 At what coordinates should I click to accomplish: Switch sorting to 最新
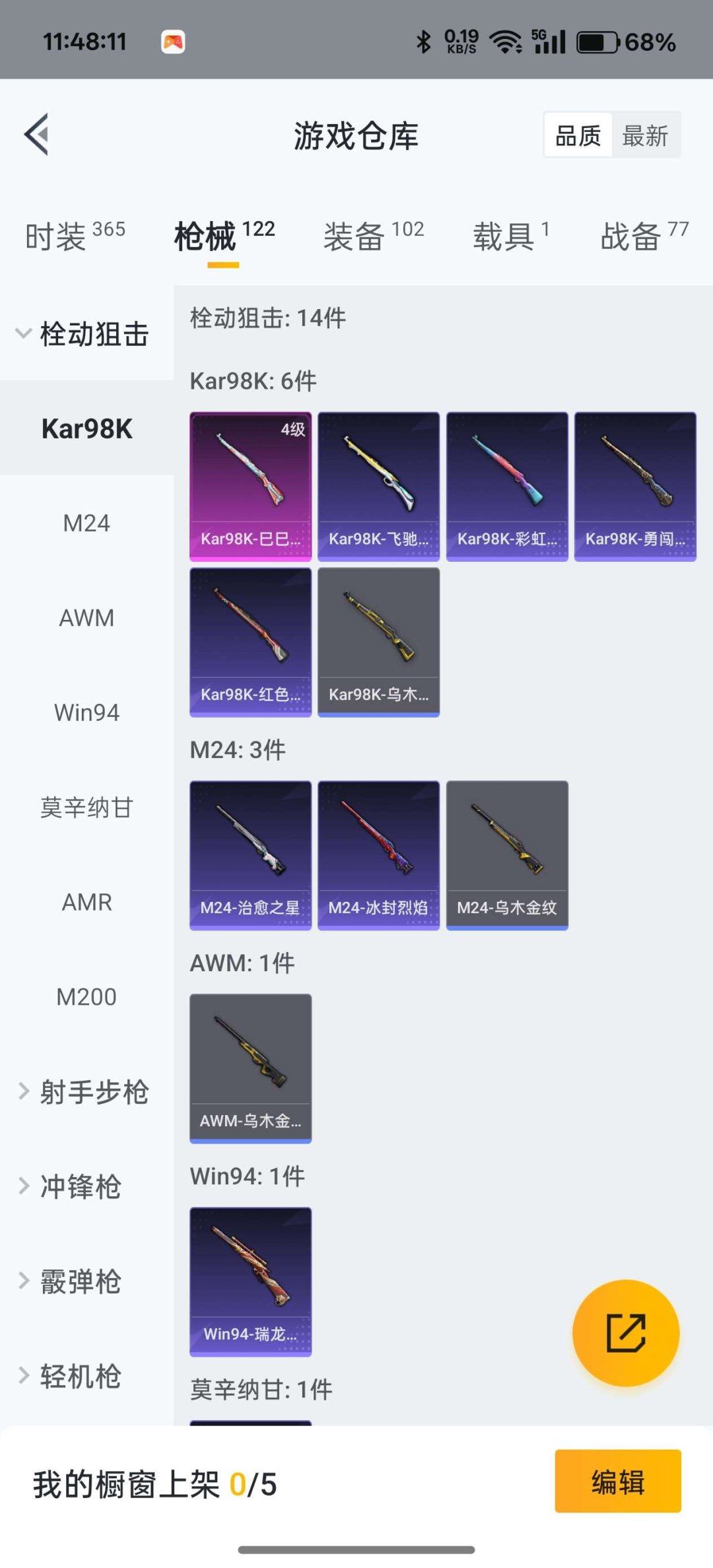[645, 135]
